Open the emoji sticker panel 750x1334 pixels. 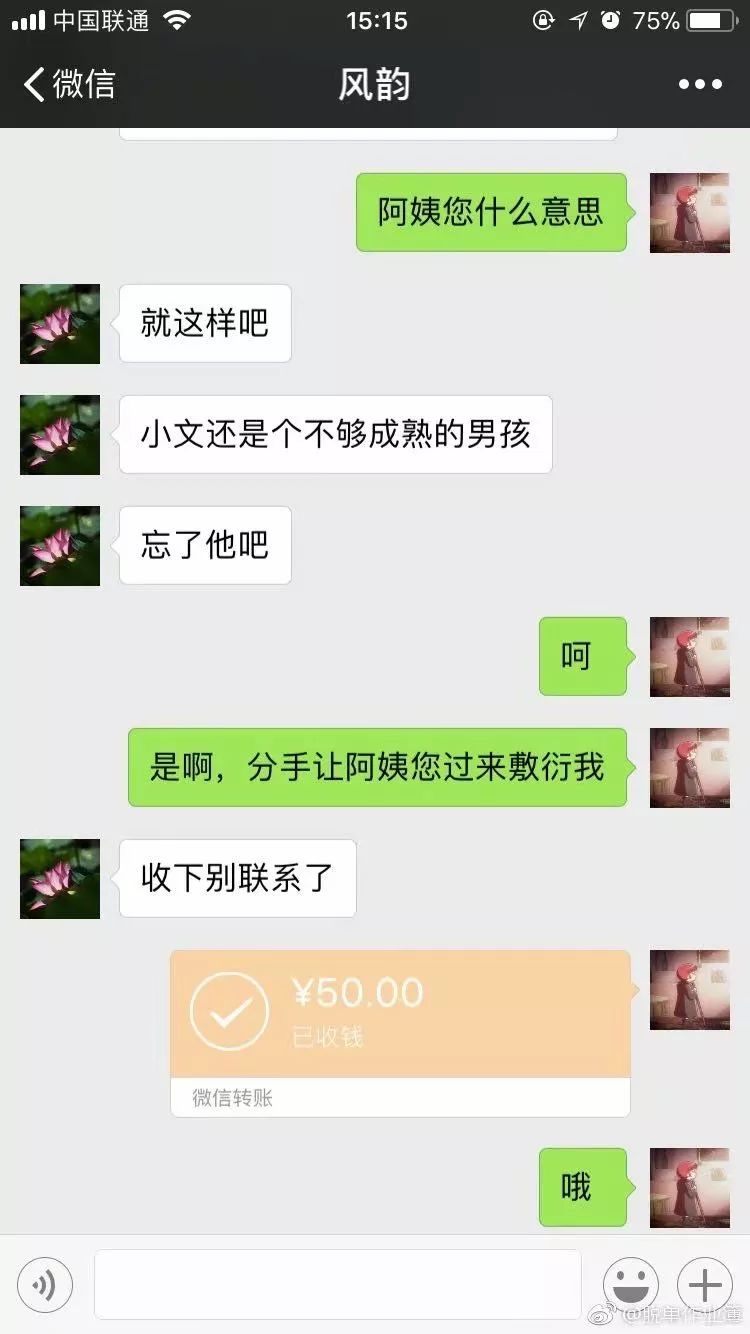click(x=630, y=1284)
